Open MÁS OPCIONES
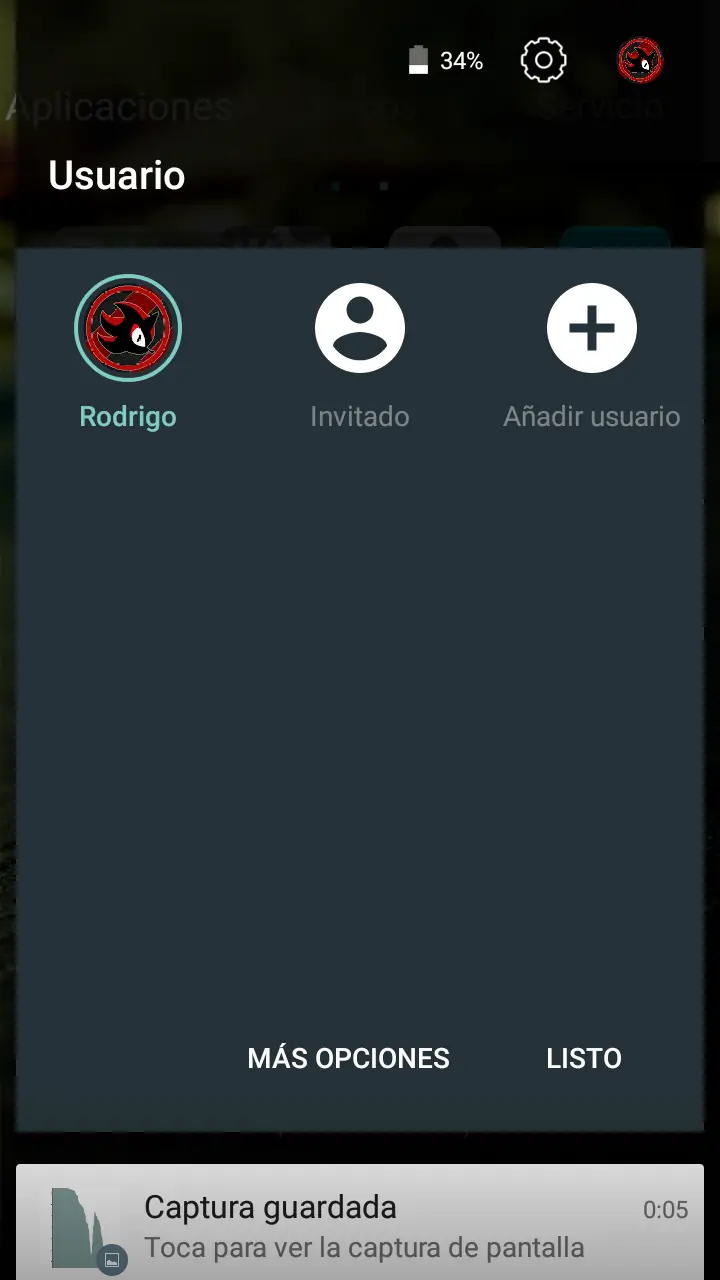Screen dimensions: 720x1280 click(348, 1058)
